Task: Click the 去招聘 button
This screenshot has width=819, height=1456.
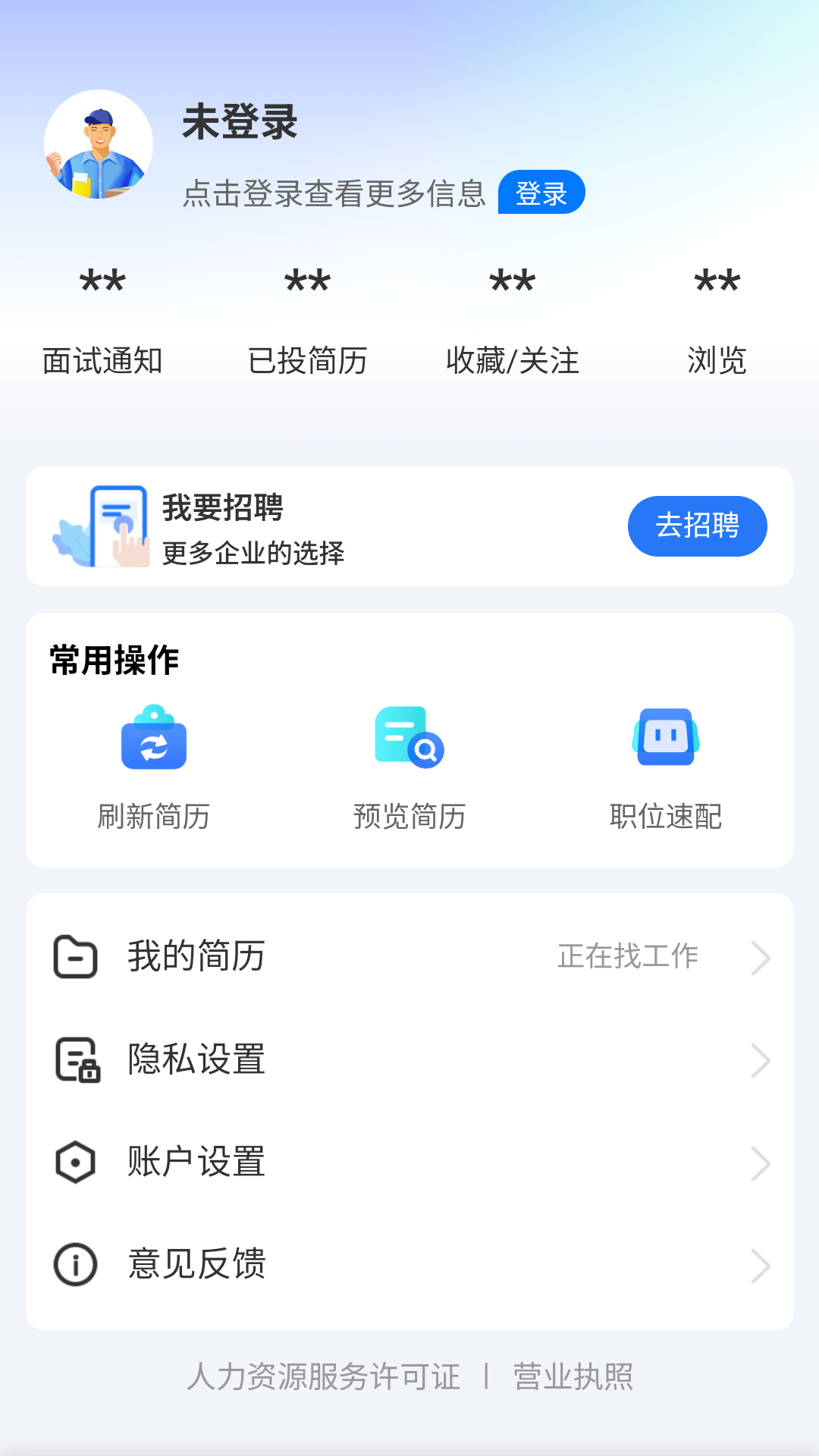Action: tap(696, 526)
